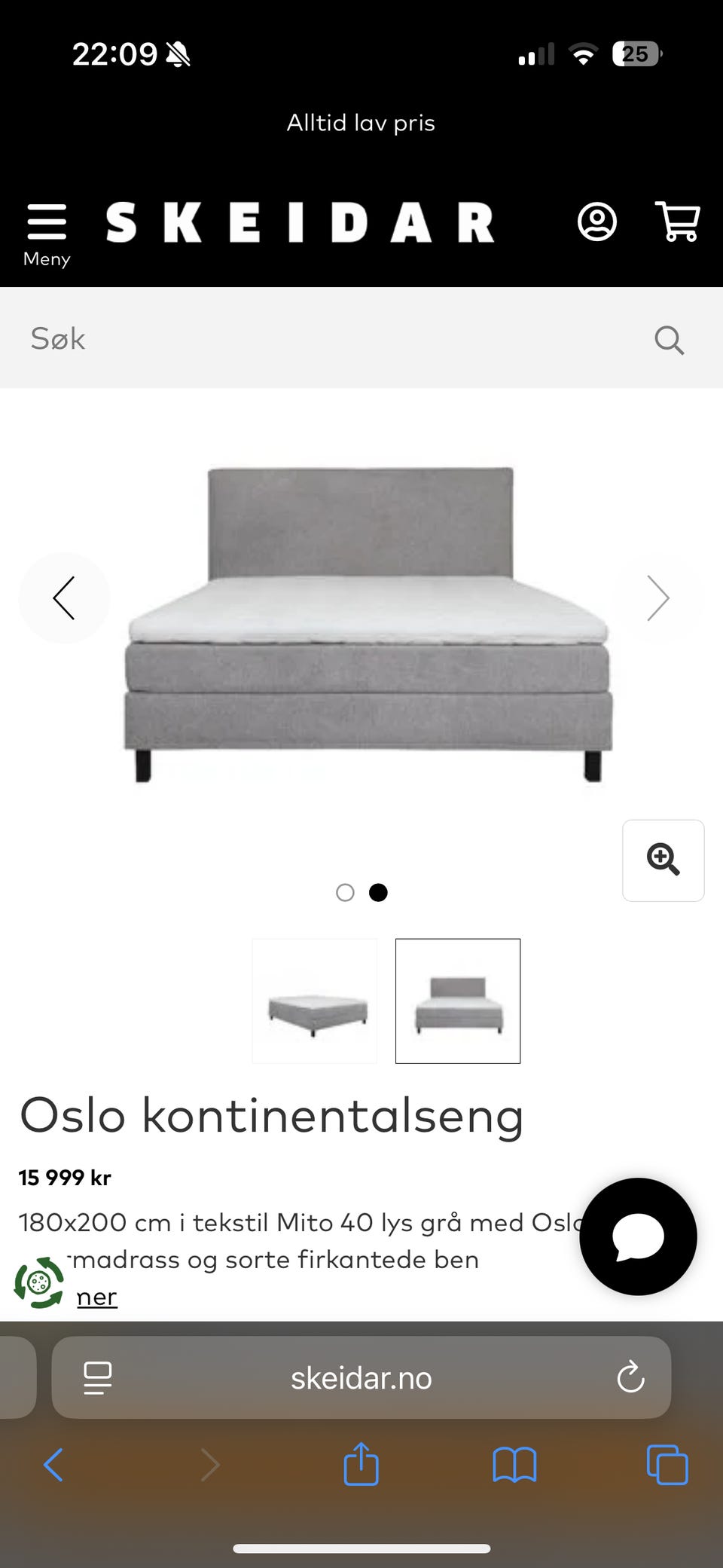Viewport: 723px width, 1568px height.
Task: Click the underlined 'ner' link
Action: (x=96, y=1297)
